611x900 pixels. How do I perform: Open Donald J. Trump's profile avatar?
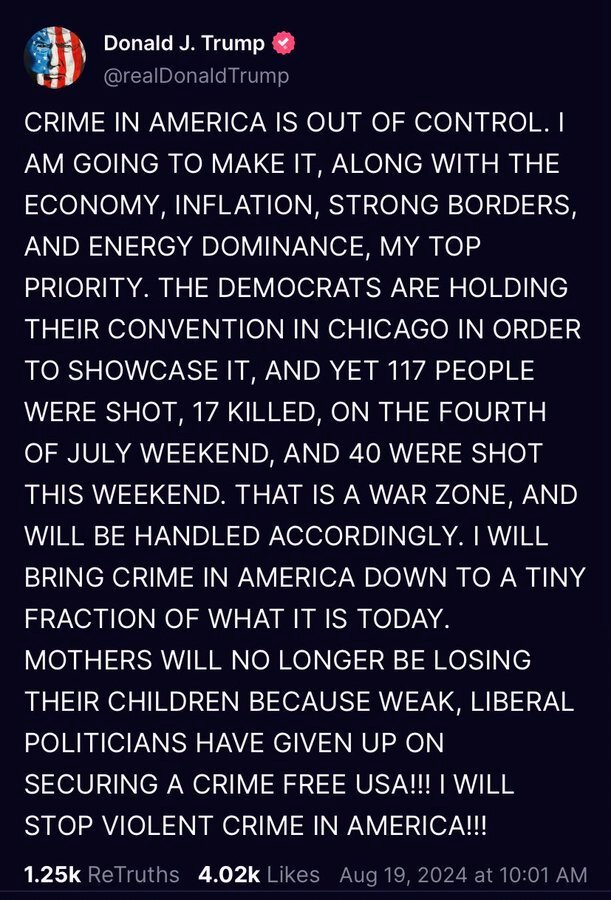pos(56,55)
